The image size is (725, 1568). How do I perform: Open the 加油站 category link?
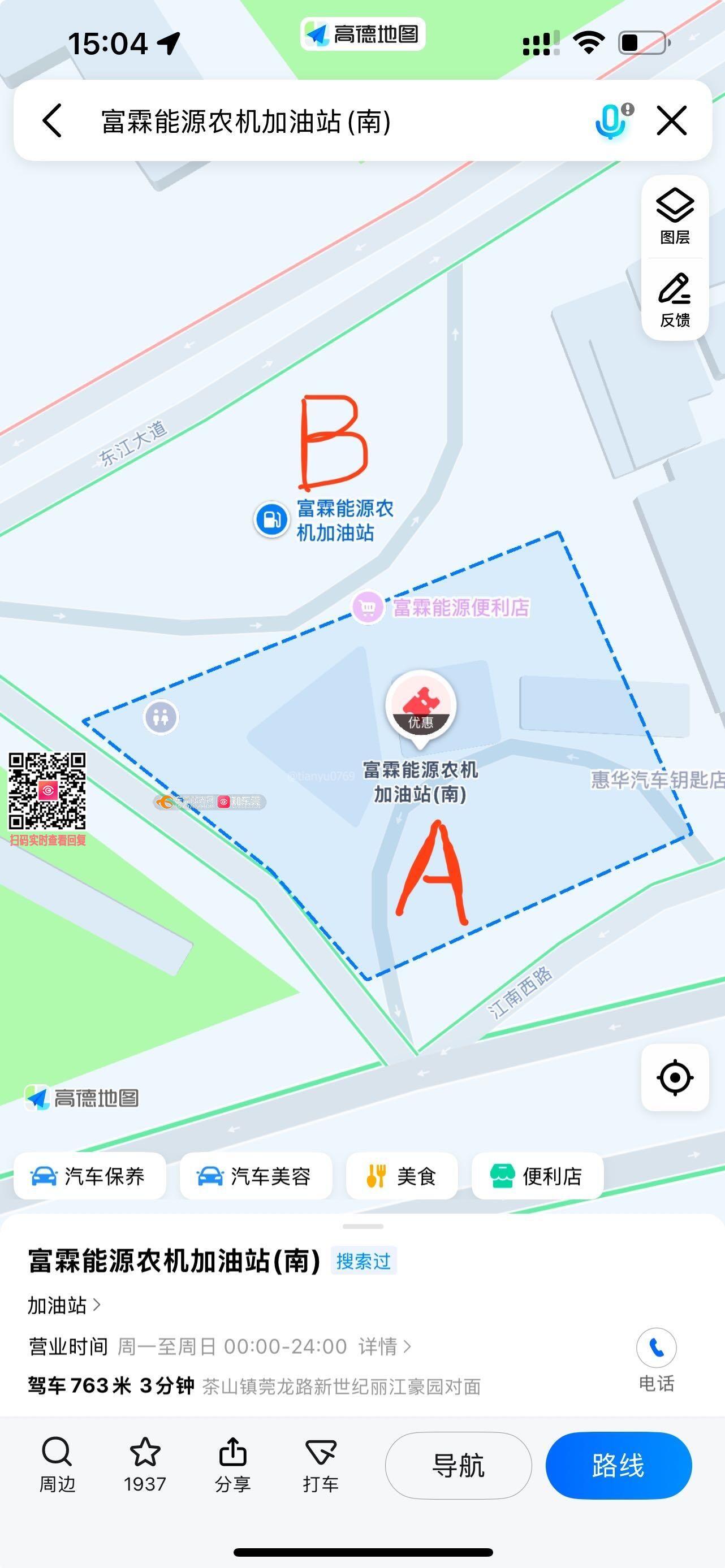click(63, 1305)
